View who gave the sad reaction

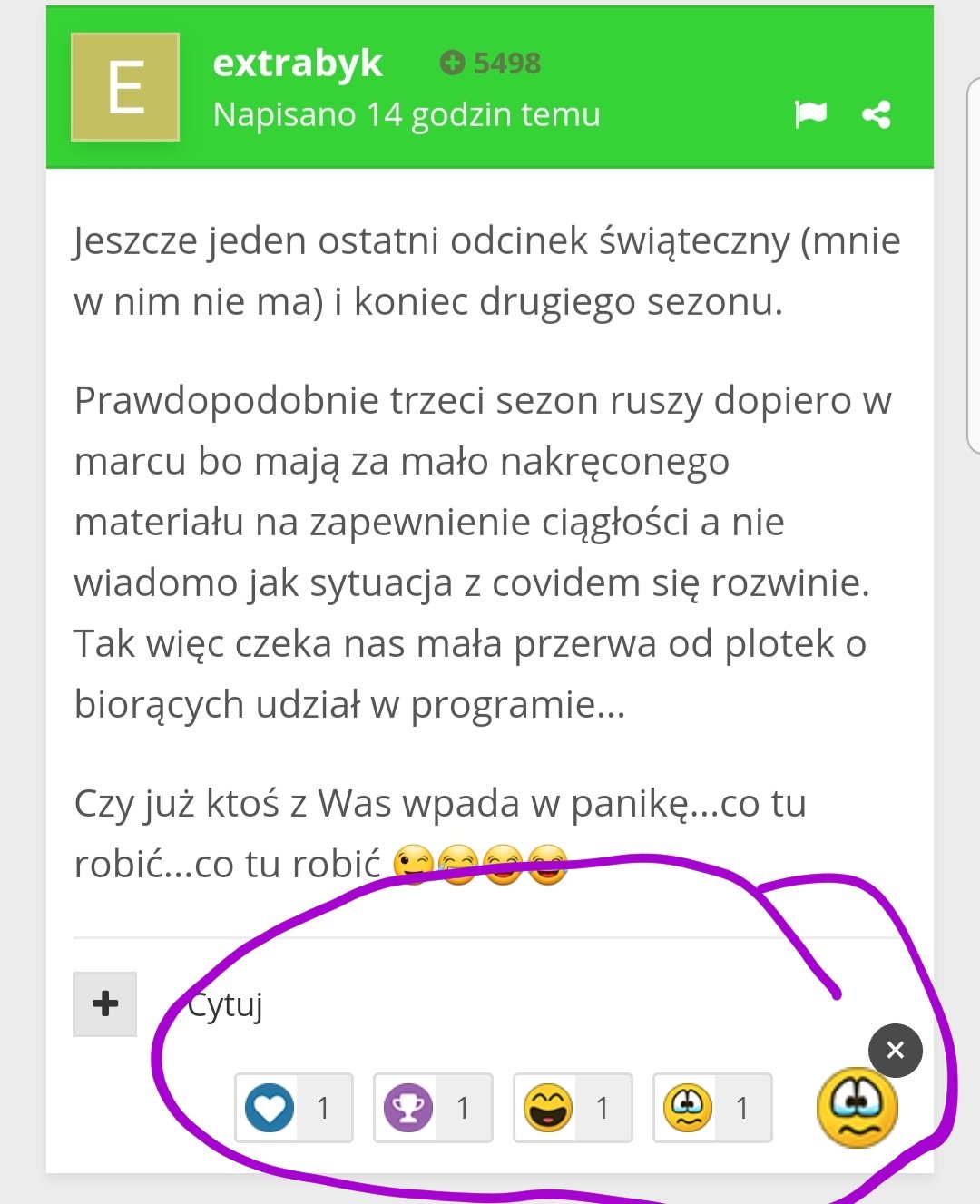[x=712, y=1108]
